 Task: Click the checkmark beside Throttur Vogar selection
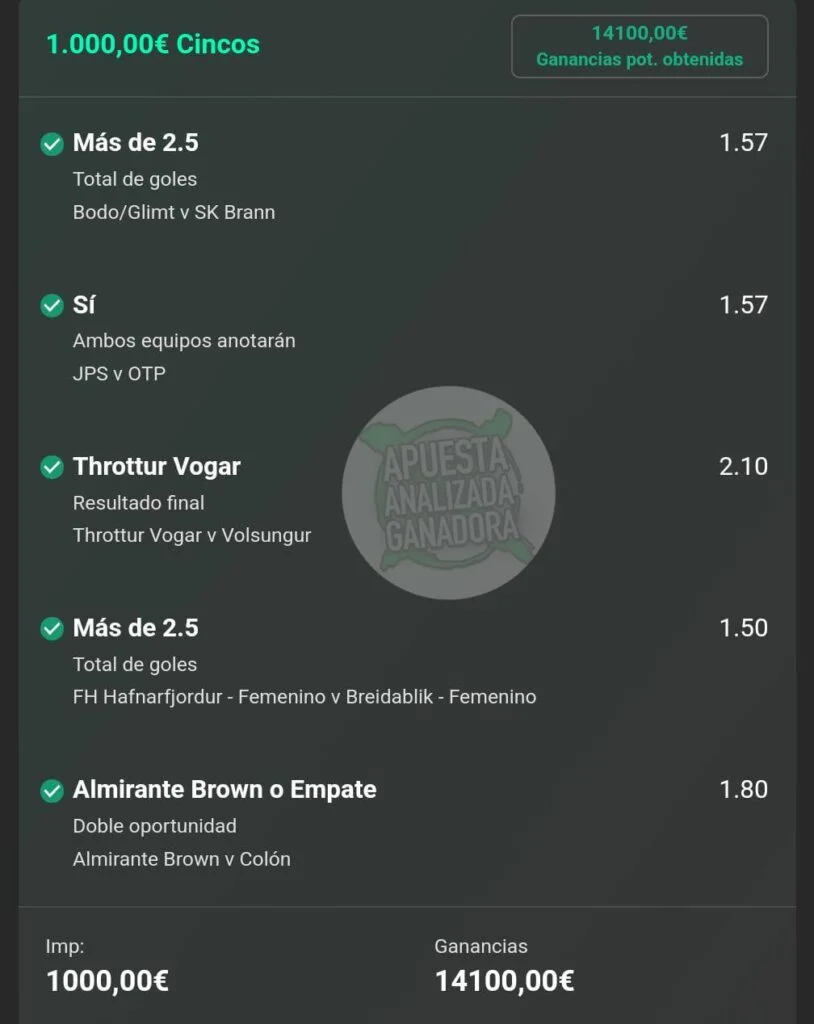[x=51, y=467]
